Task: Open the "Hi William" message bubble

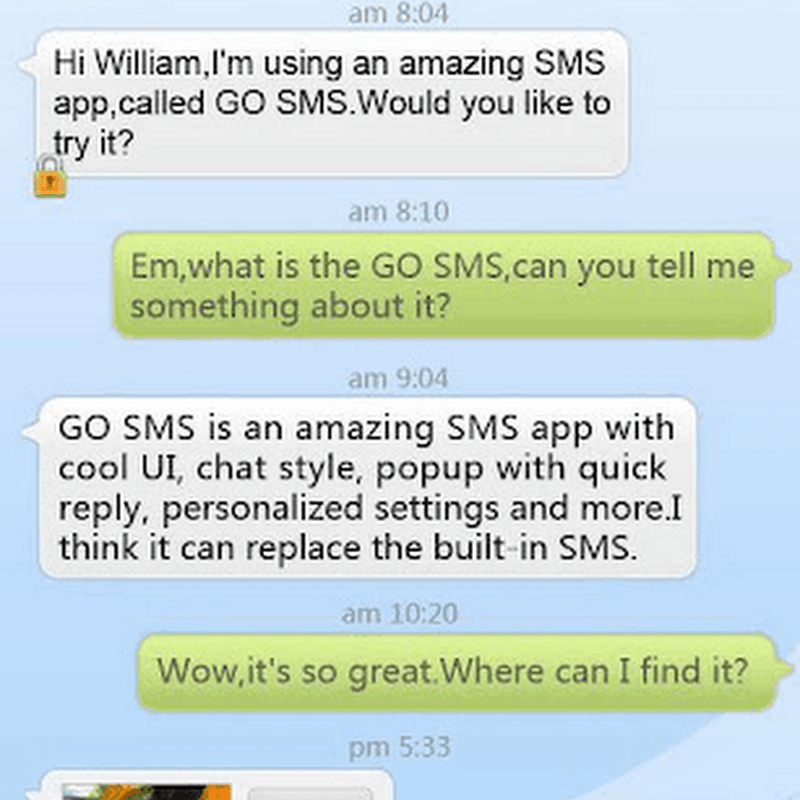Action: tap(332, 104)
